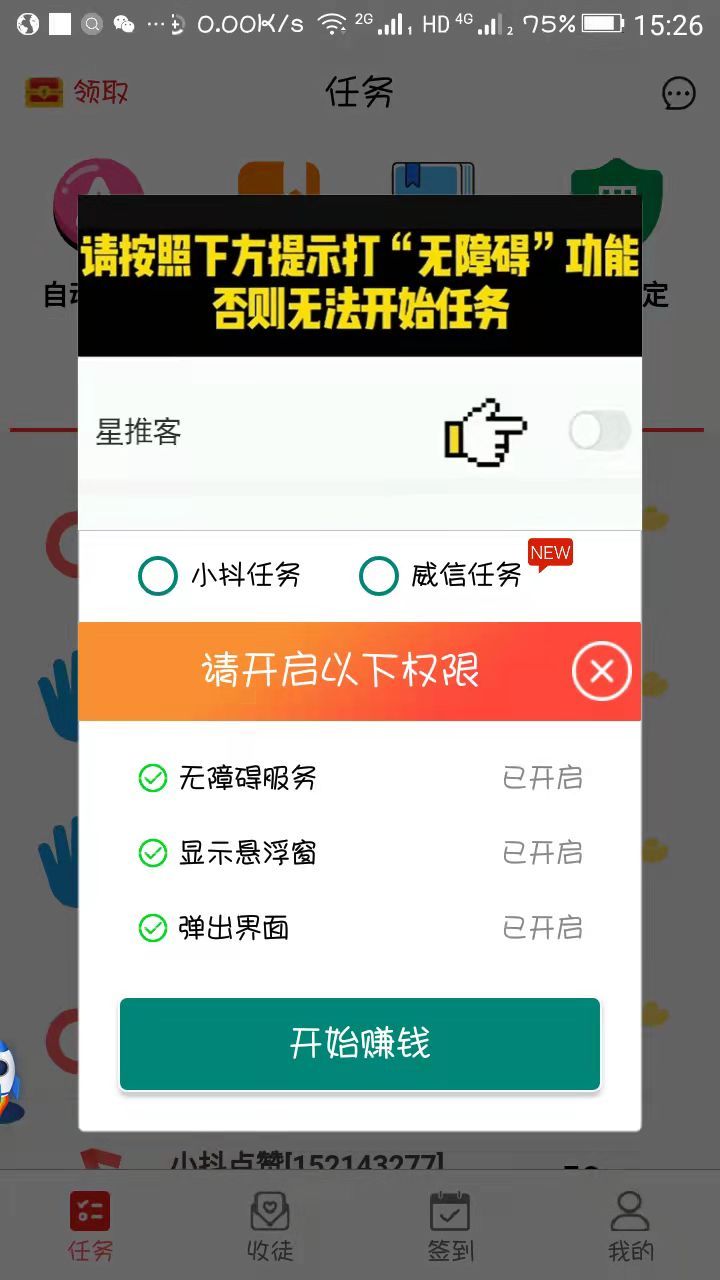This screenshot has height=1280, width=720.
Task: Tap the 开始赚钱 button
Action: 360,1044
